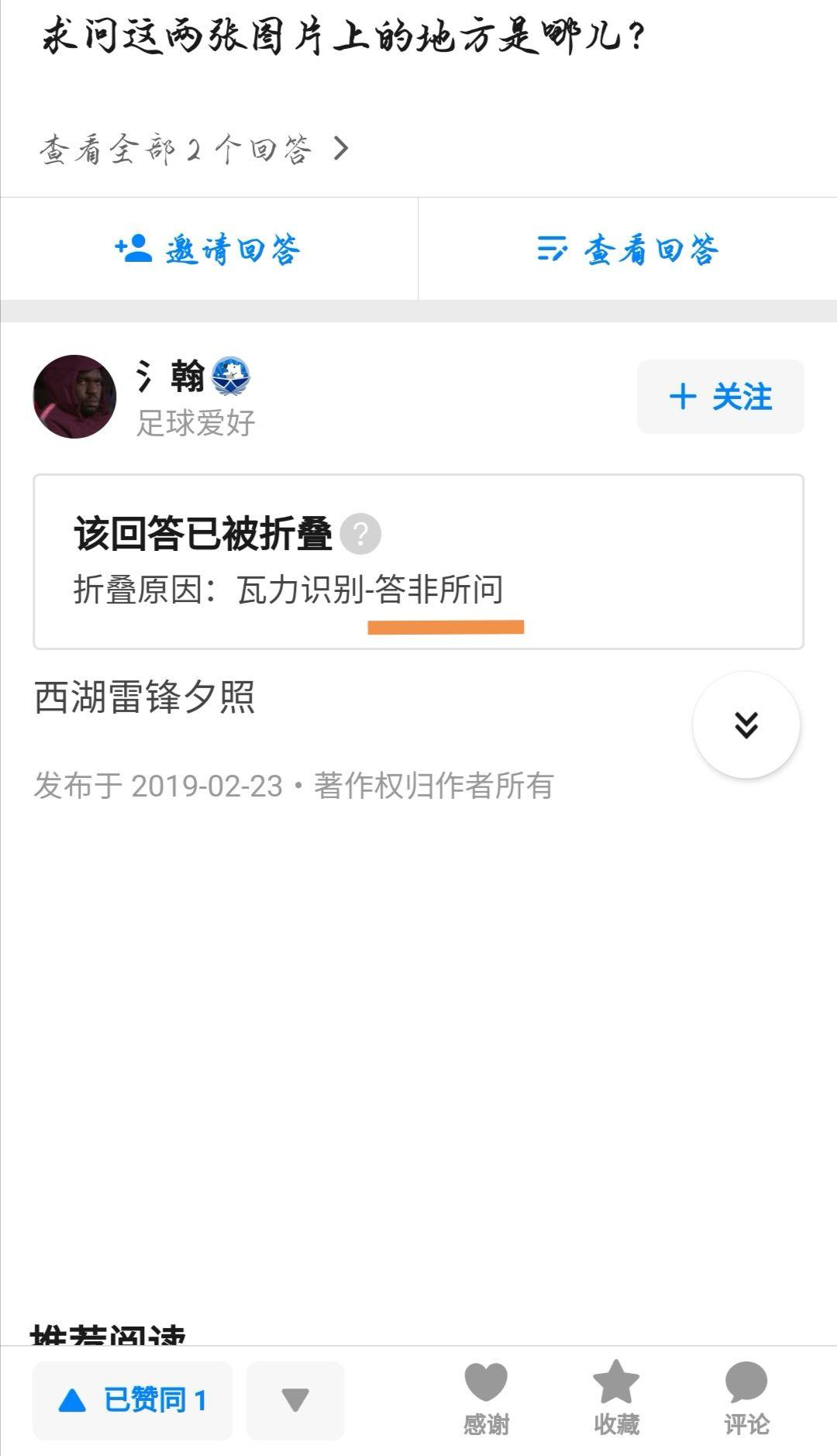Open 评论 comments
The width and height of the screenshot is (837, 1456).
coord(746,1399)
